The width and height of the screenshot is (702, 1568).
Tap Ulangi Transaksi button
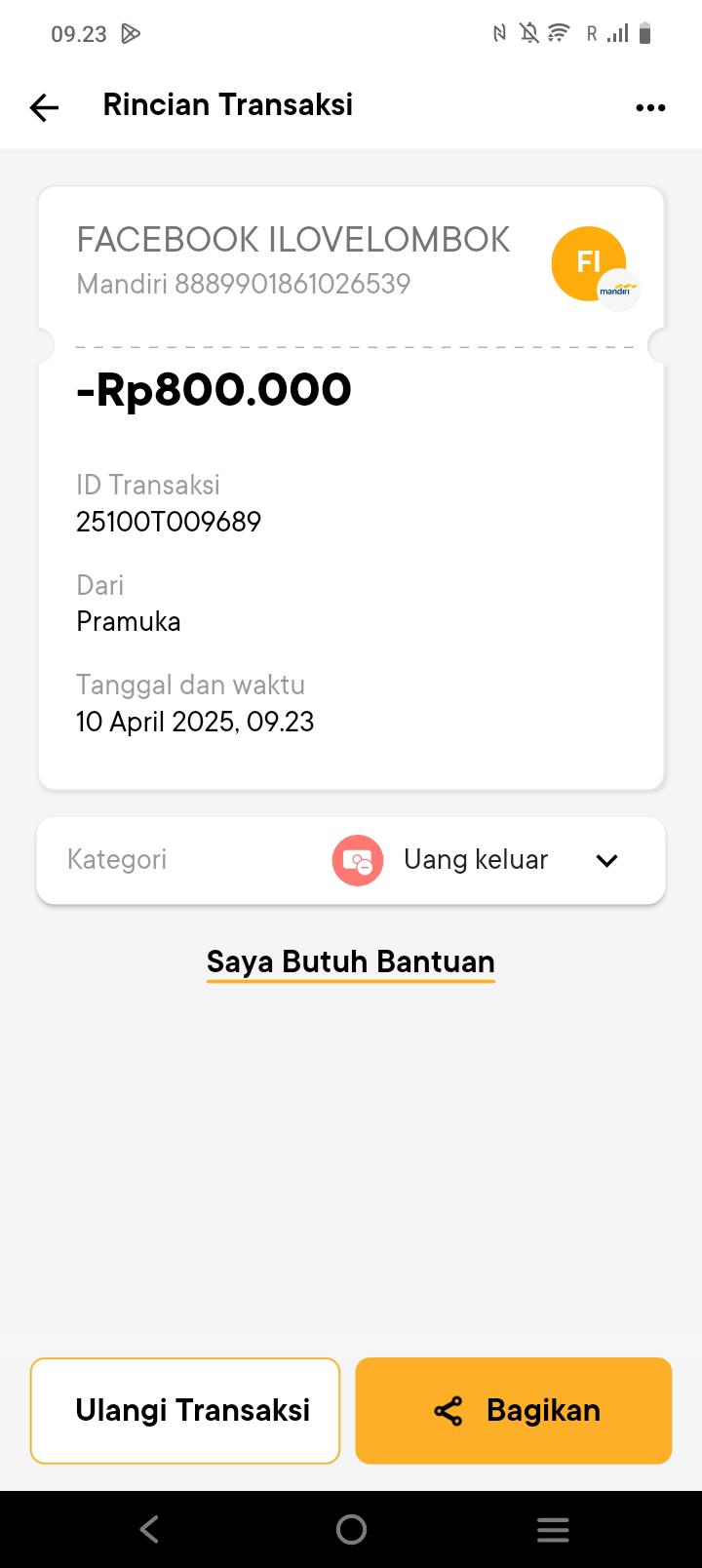[x=185, y=1410]
